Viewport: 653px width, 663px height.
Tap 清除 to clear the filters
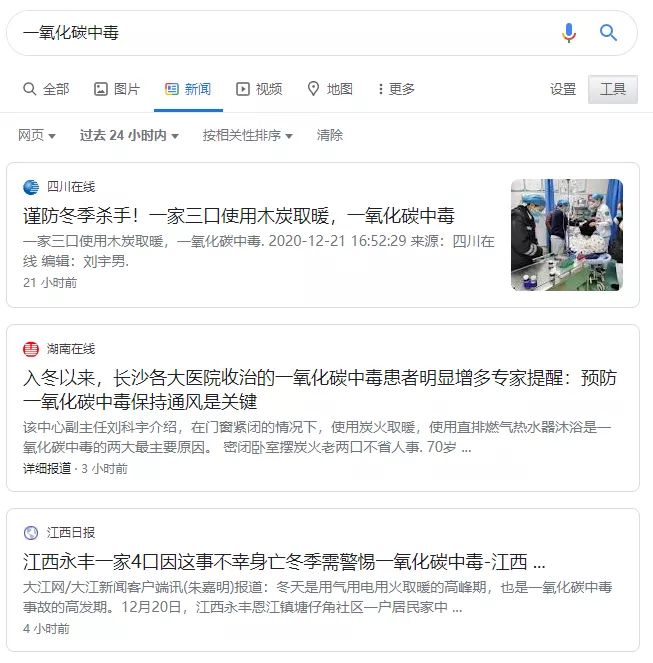(330, 135)
